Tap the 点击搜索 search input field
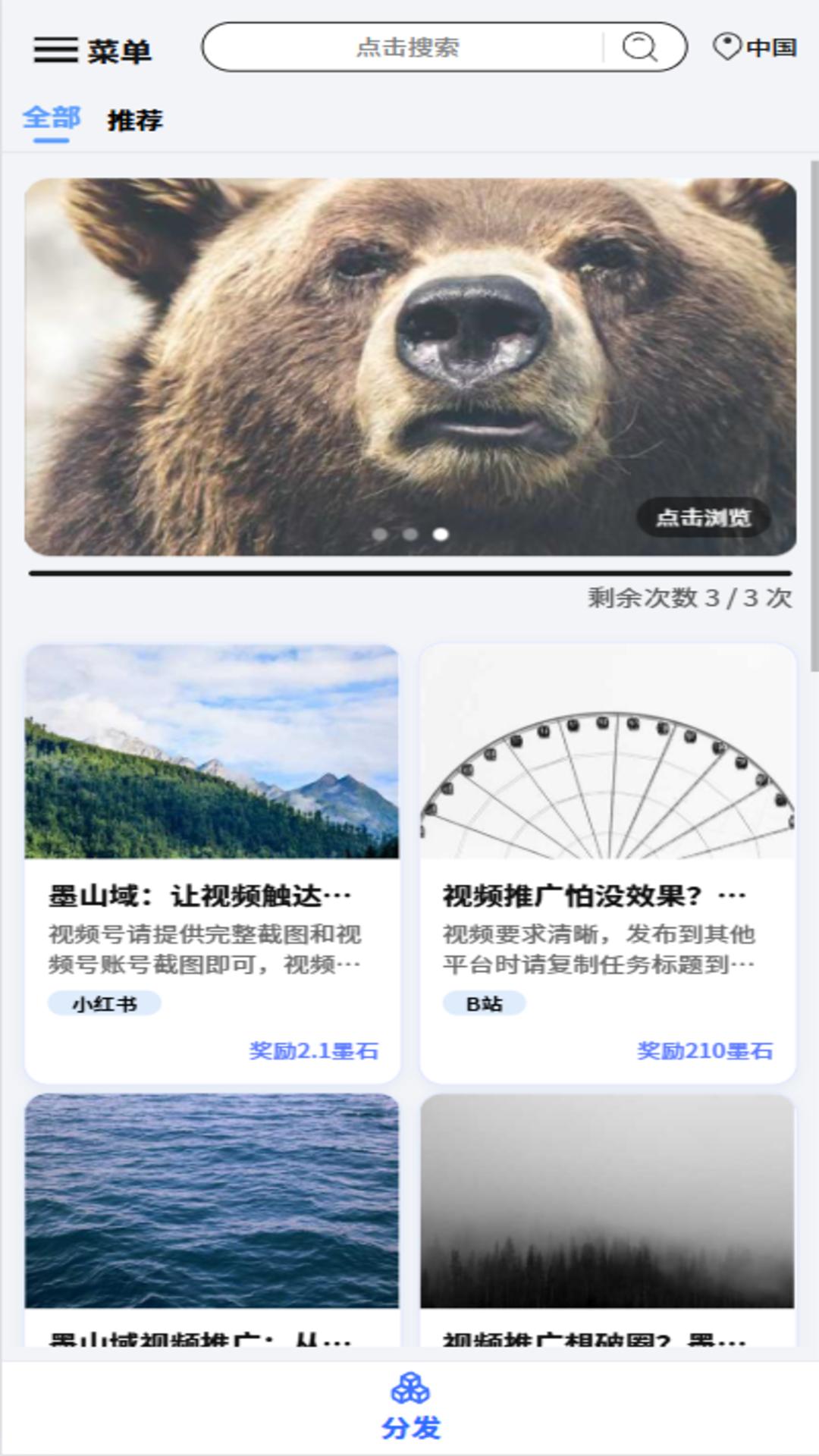Viewport: 819px width, 1456px height. coord(409,48)
